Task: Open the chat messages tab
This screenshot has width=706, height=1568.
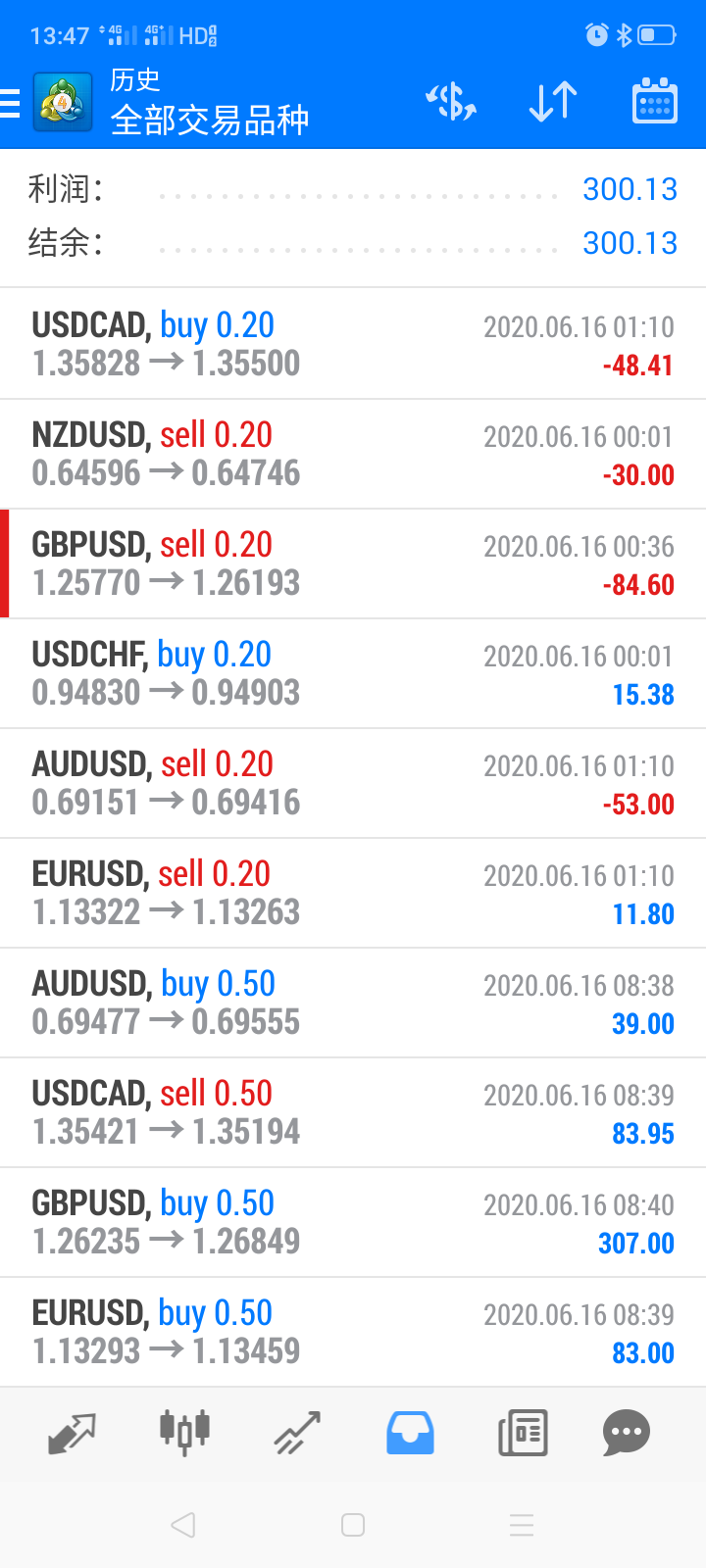Action: click(x=627, y=1433)
